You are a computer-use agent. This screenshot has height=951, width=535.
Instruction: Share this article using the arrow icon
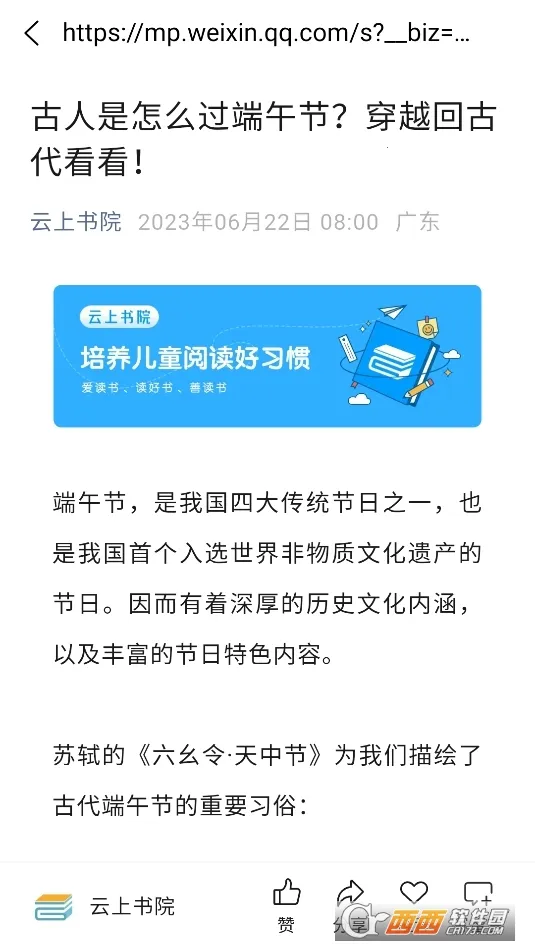[x=351, y=893]
